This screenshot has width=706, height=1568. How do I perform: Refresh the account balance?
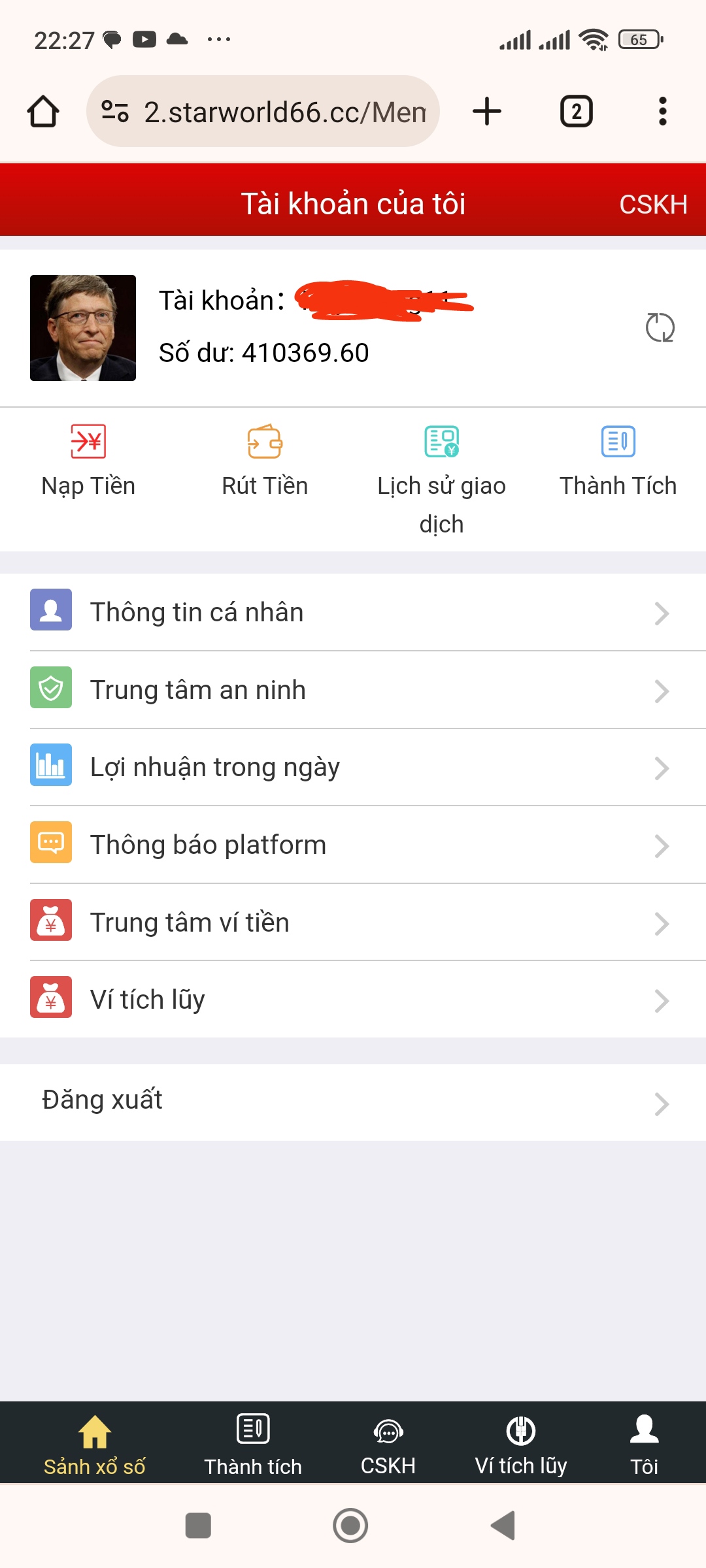point(660,327)
